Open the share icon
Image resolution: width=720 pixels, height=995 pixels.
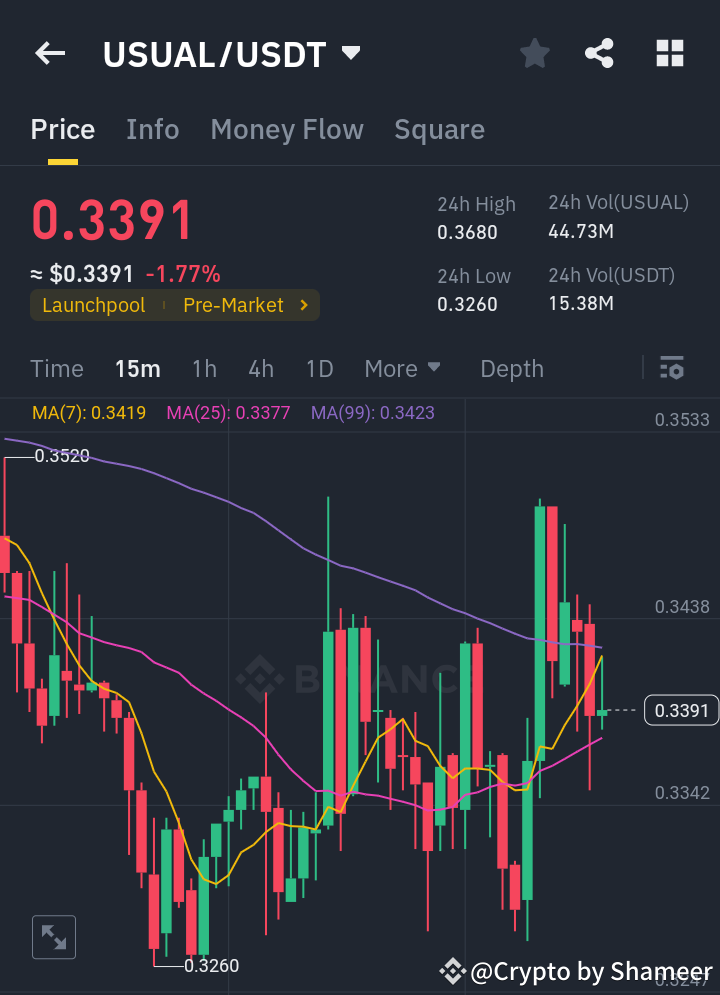tap(599, 53)
